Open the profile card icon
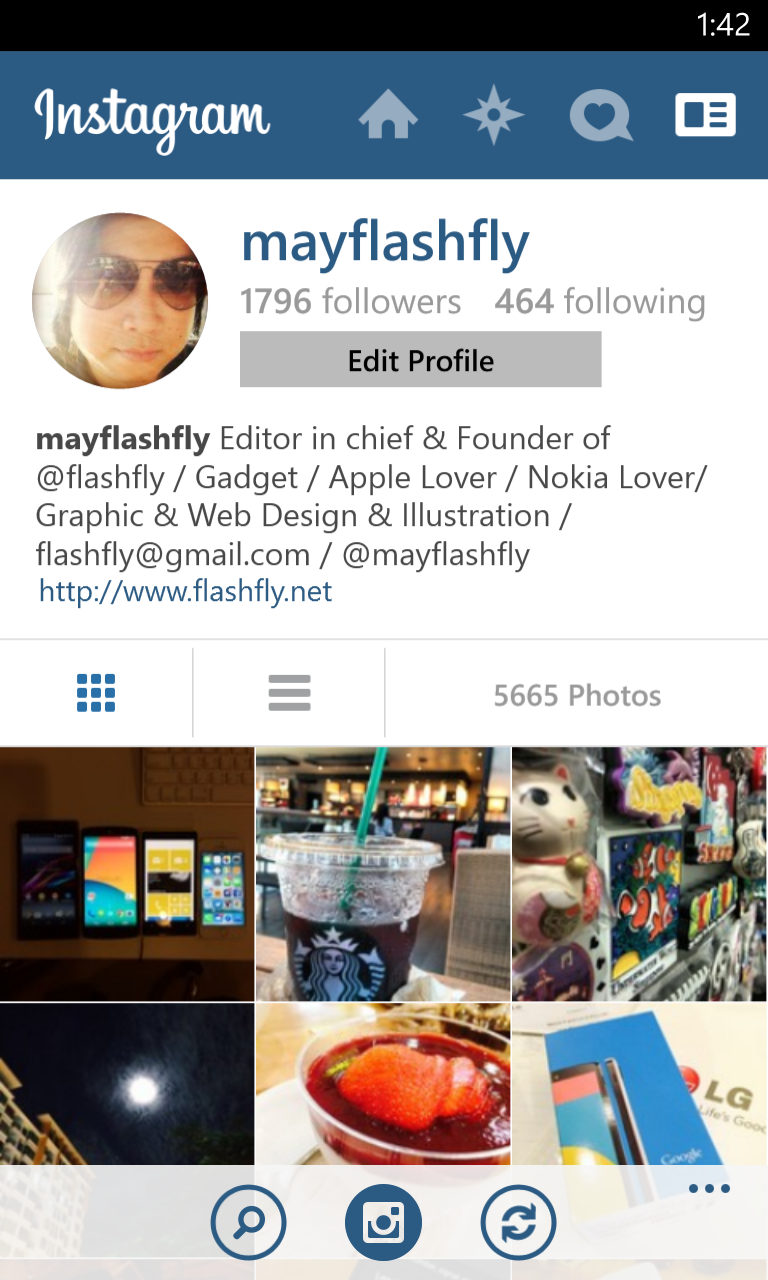The height and width of the screenshot is (1280, 768). [x=705, y=115]
